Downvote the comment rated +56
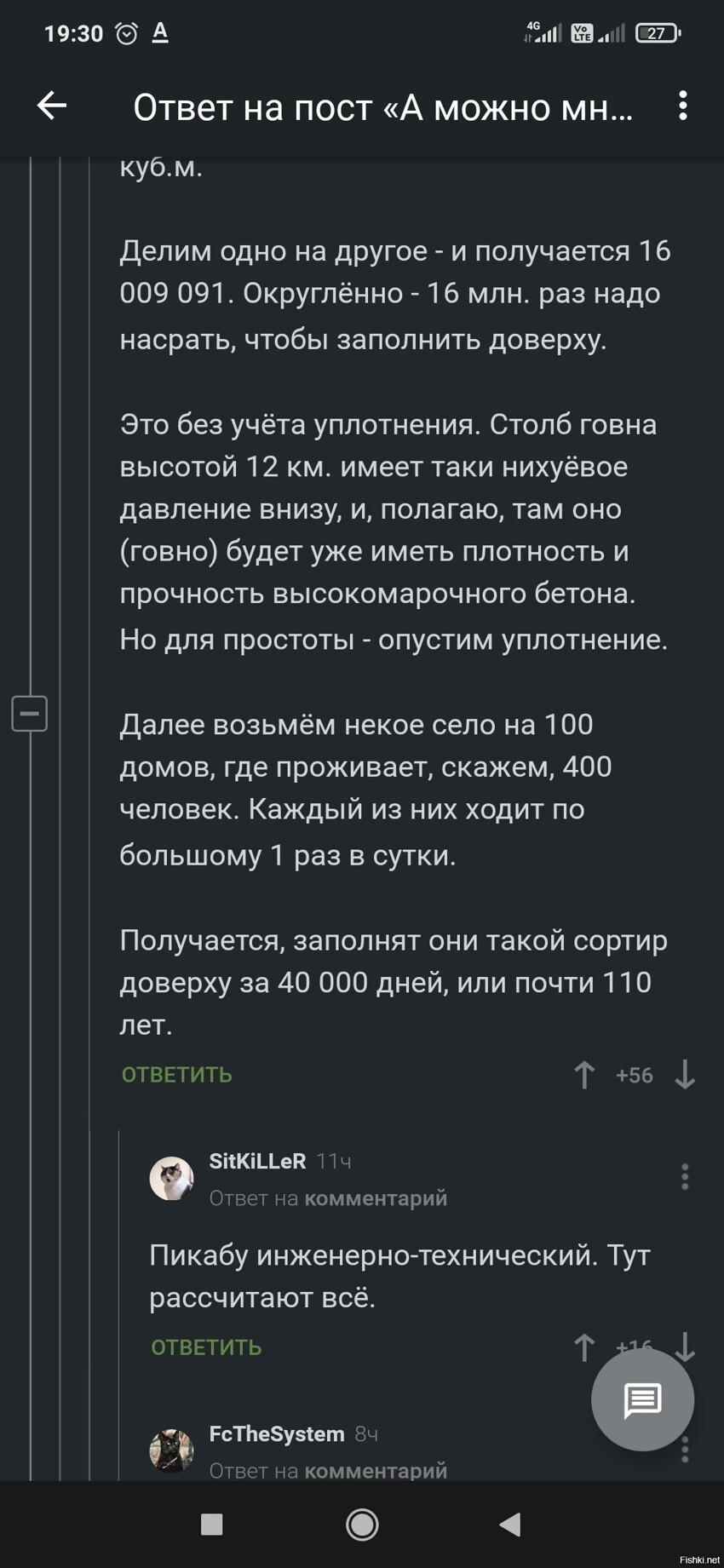The height and width of the screenshot is (1568, 724). coord(685,1075)
